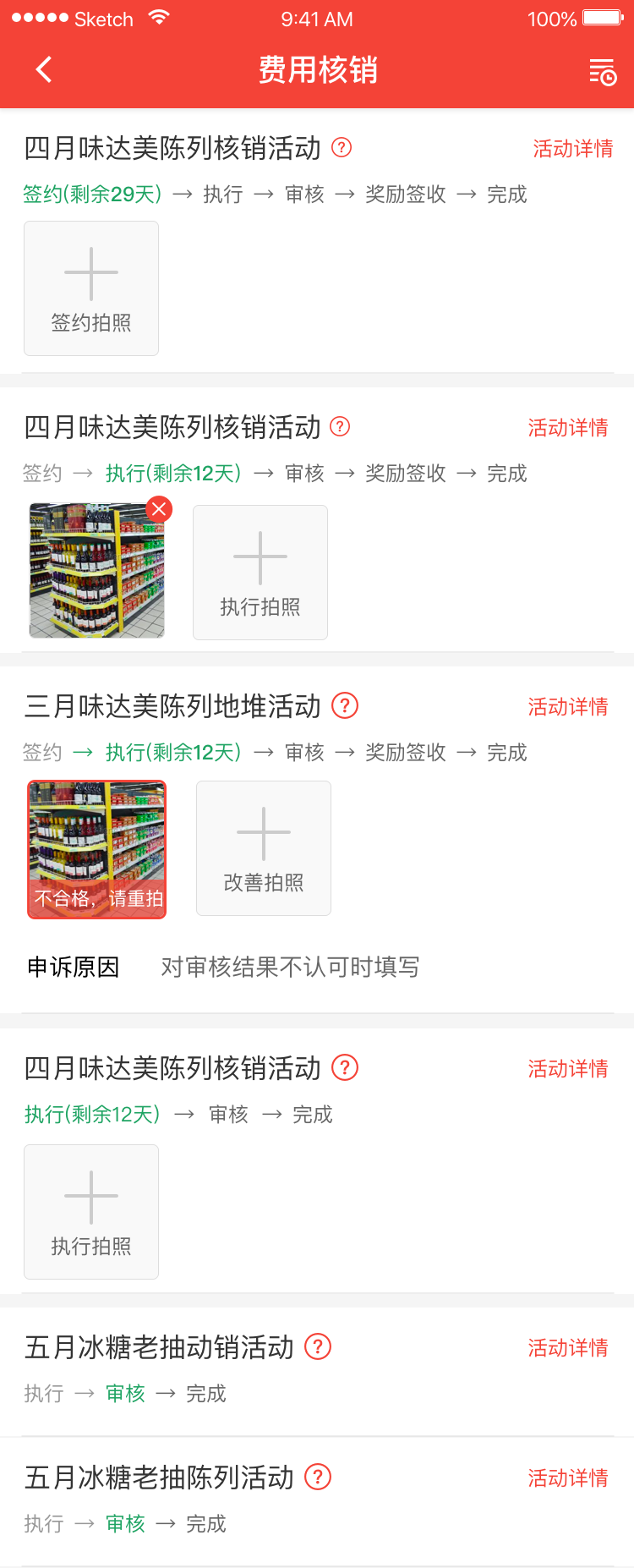The width and height of the screenshot is (634, 1568).
Task: Open the history records icon in header
Action: click(x=602, y=72)
